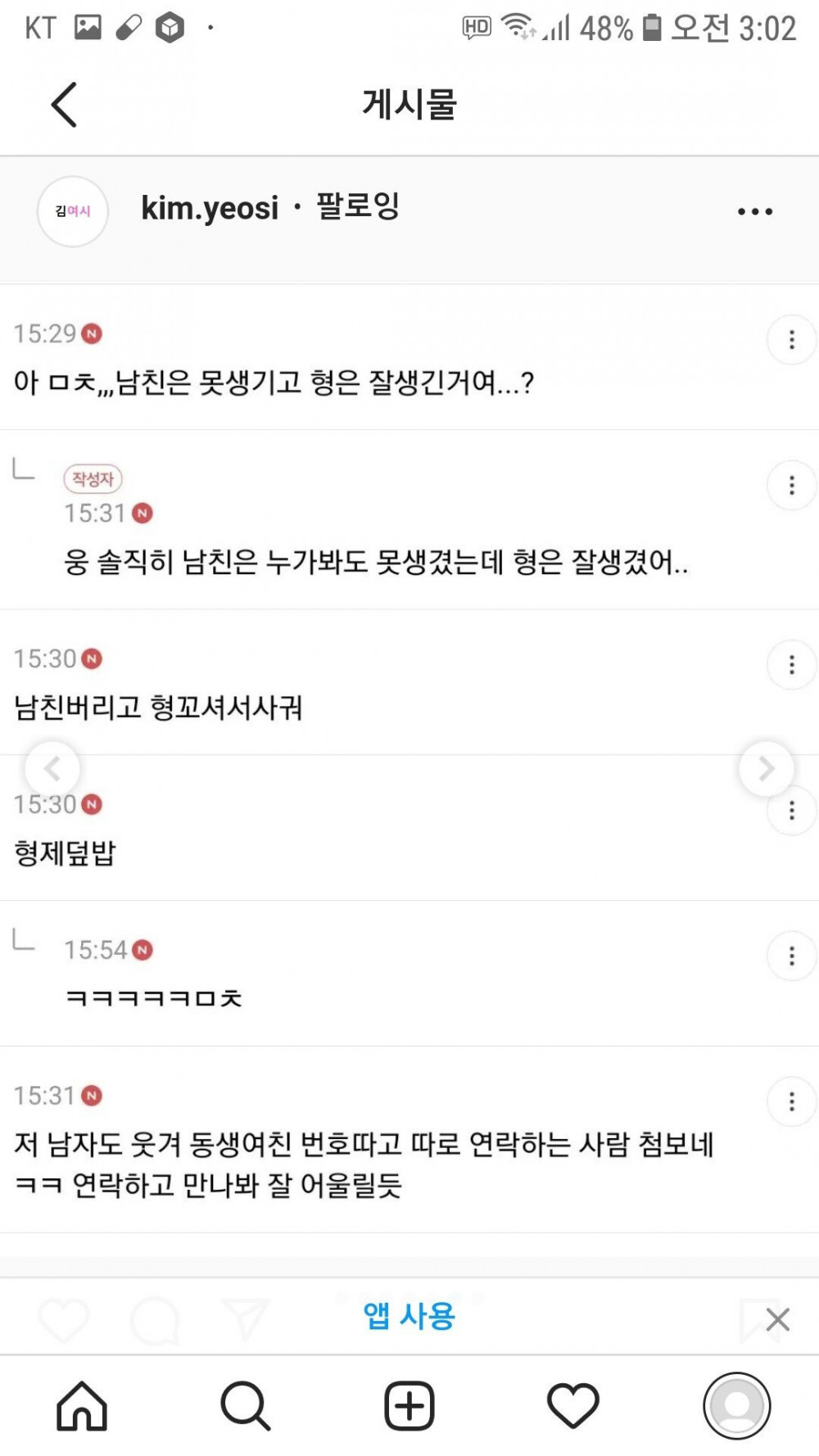Dismiss the 앱 사용 banner
Screen dimensions: 819x1456
(777, 1319)
